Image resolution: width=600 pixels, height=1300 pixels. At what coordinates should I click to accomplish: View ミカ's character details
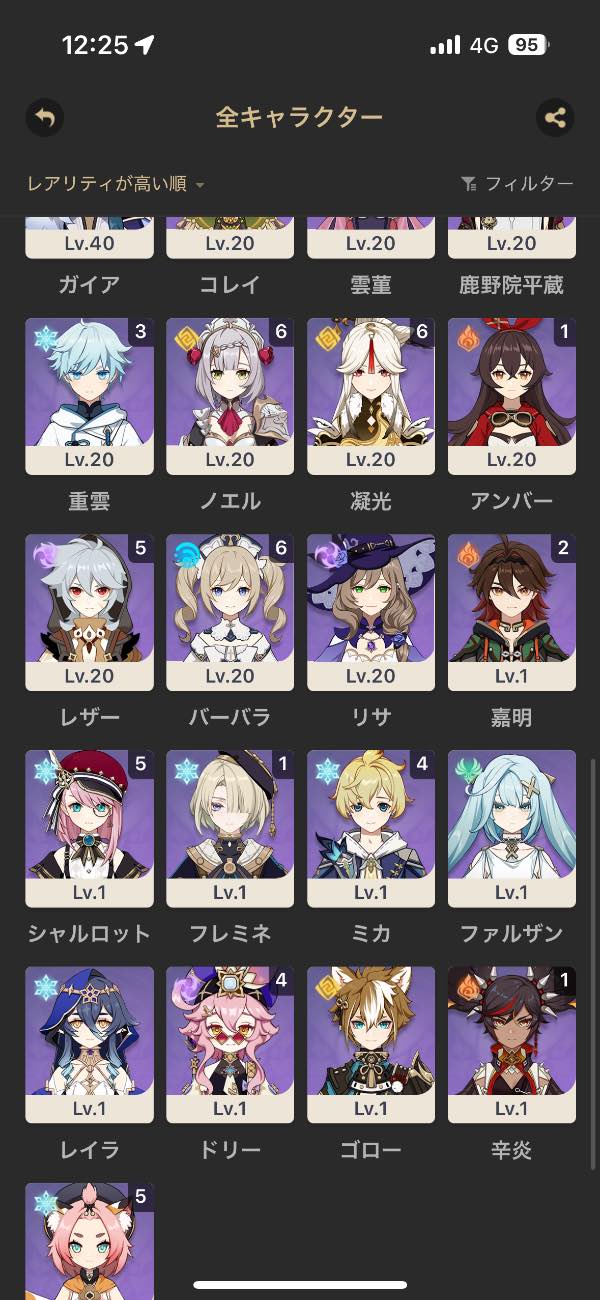tap(371, 828)
